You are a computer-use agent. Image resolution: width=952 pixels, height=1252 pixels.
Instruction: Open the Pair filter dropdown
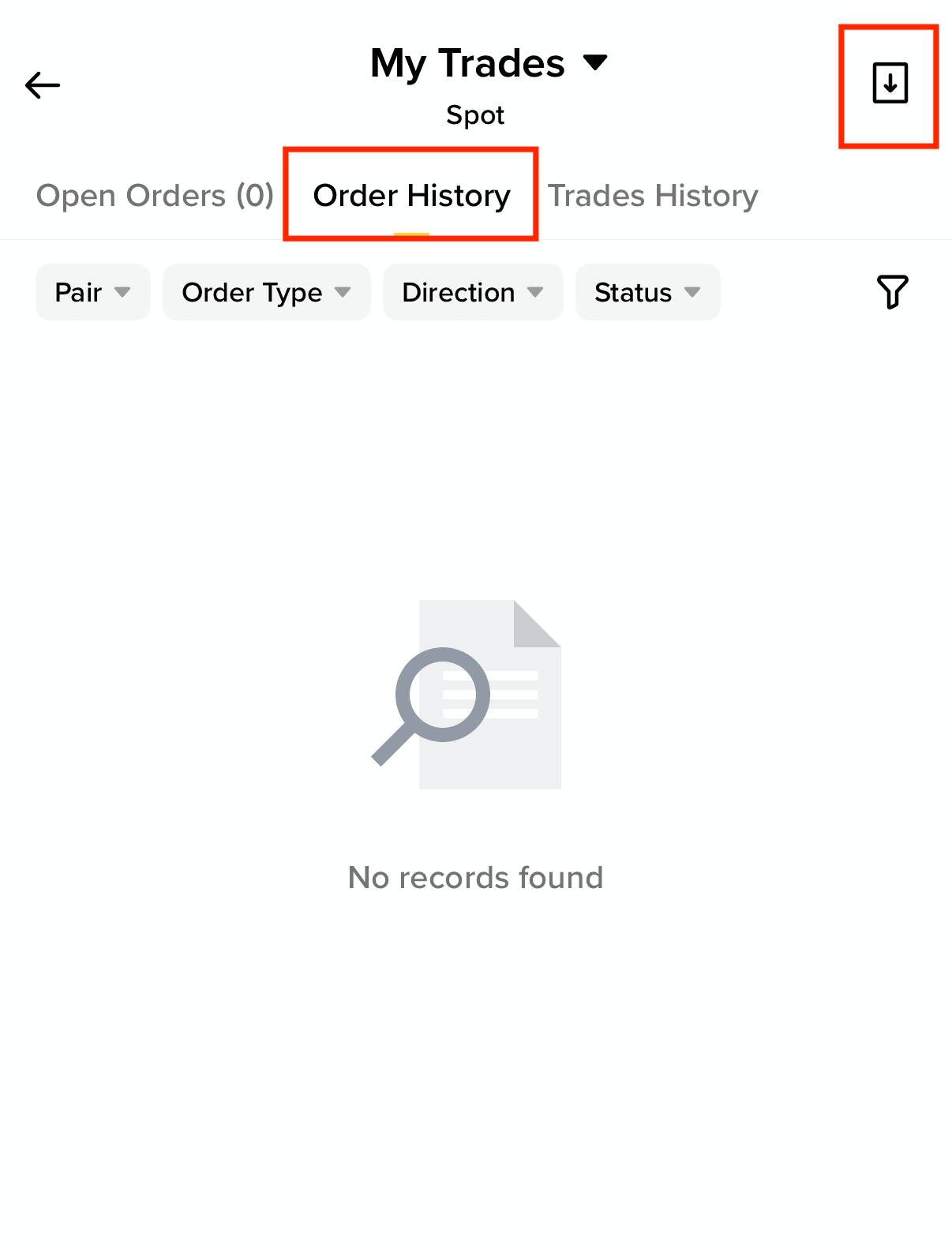tap(92, 292)
